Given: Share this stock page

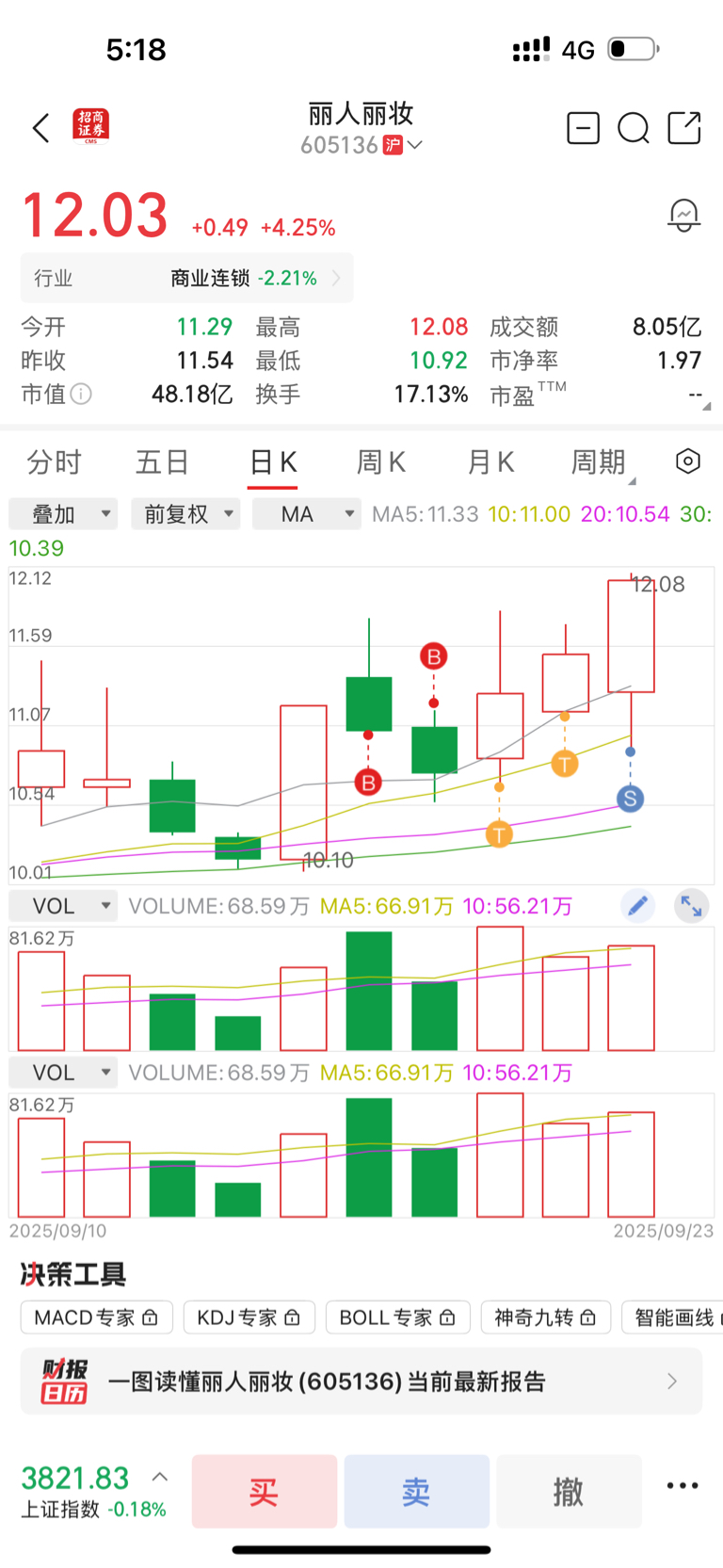Looking at the screenshot, I should 684,128.
